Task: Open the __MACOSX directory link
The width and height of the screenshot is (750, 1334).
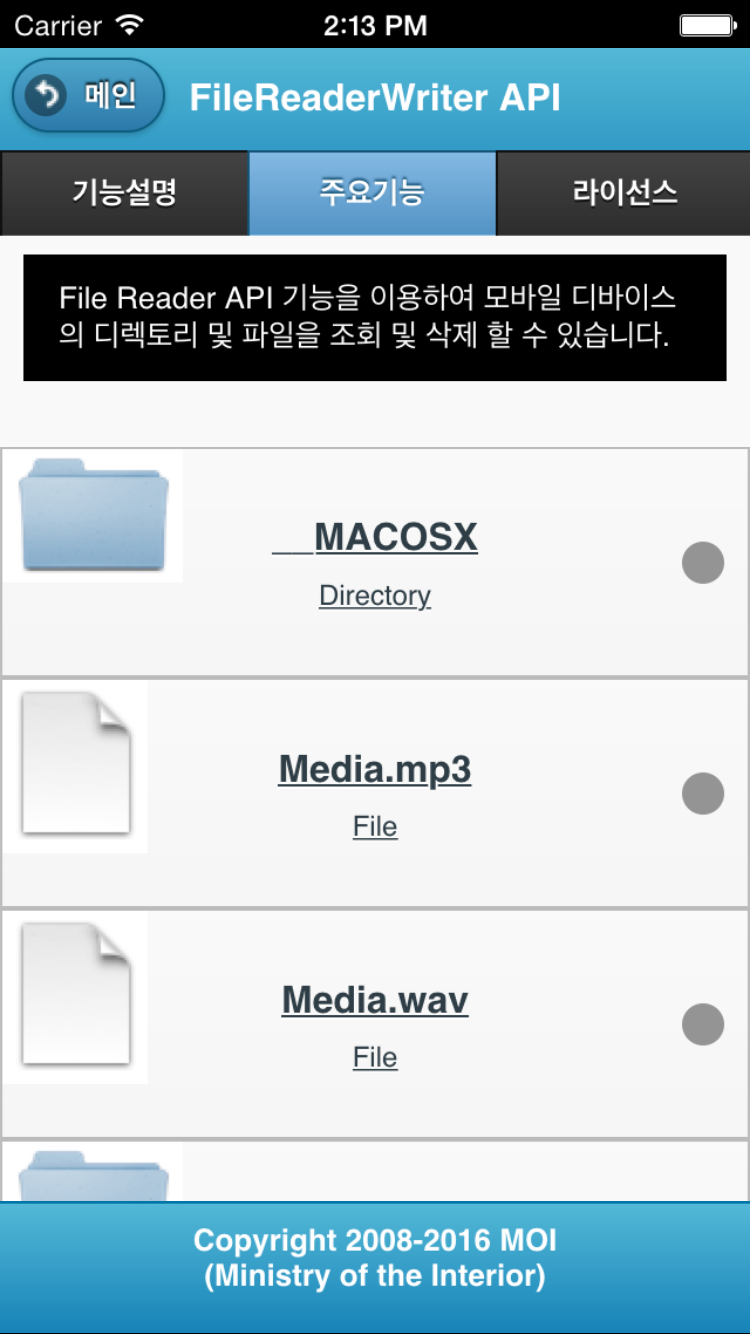Action: (375, 538)
